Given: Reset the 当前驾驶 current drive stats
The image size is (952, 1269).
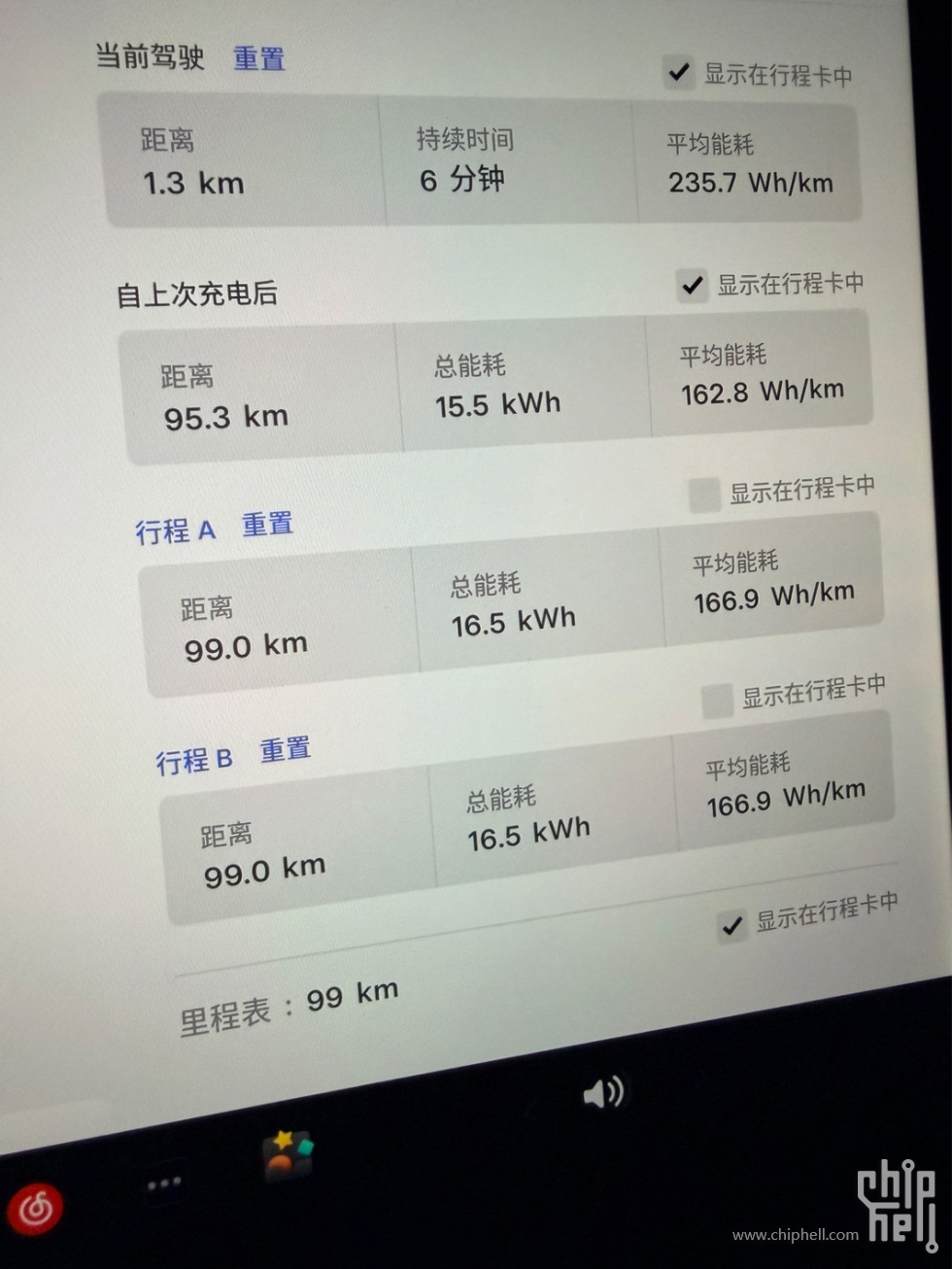Looking at the screenshot, I should coord(258,58).
